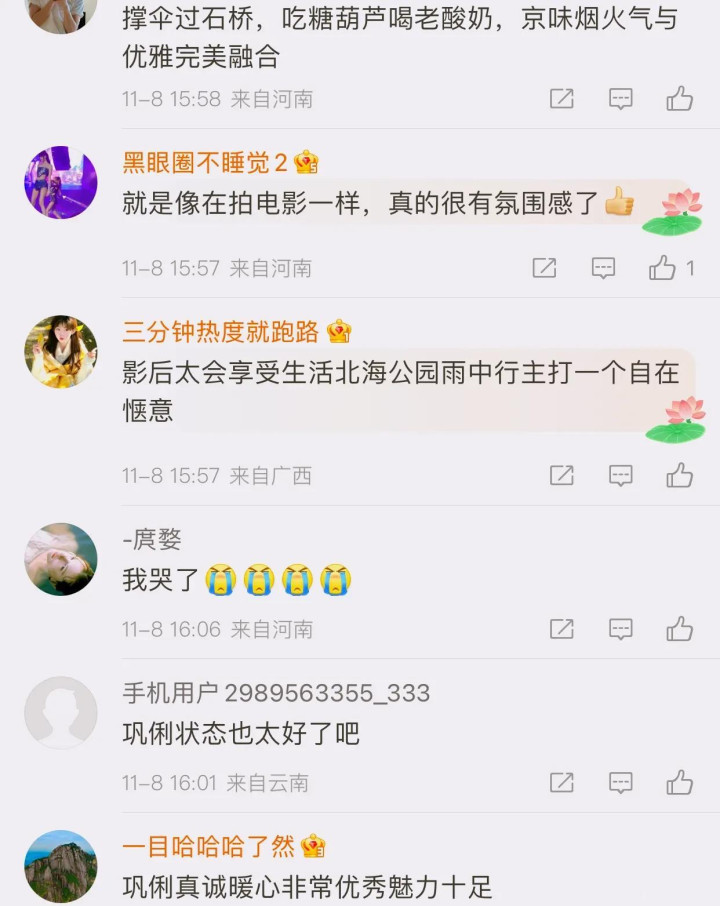This screenshot has width=720, height=906.
Task: Open avatar of 手机用户 2989563355_333
Action: pos(61,712)
